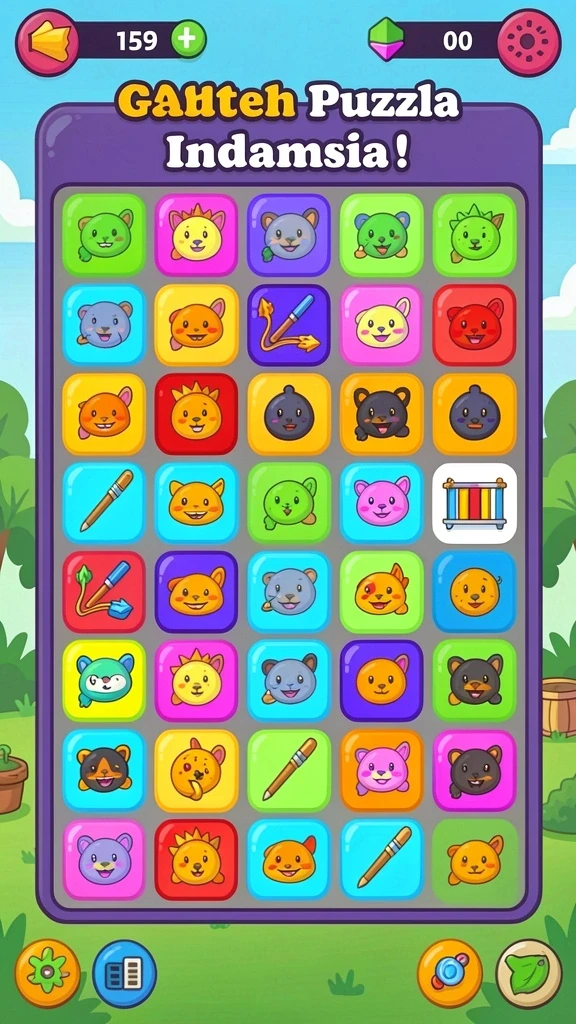
Task: Tap the back arrow button
Action: tap(47, 42)
